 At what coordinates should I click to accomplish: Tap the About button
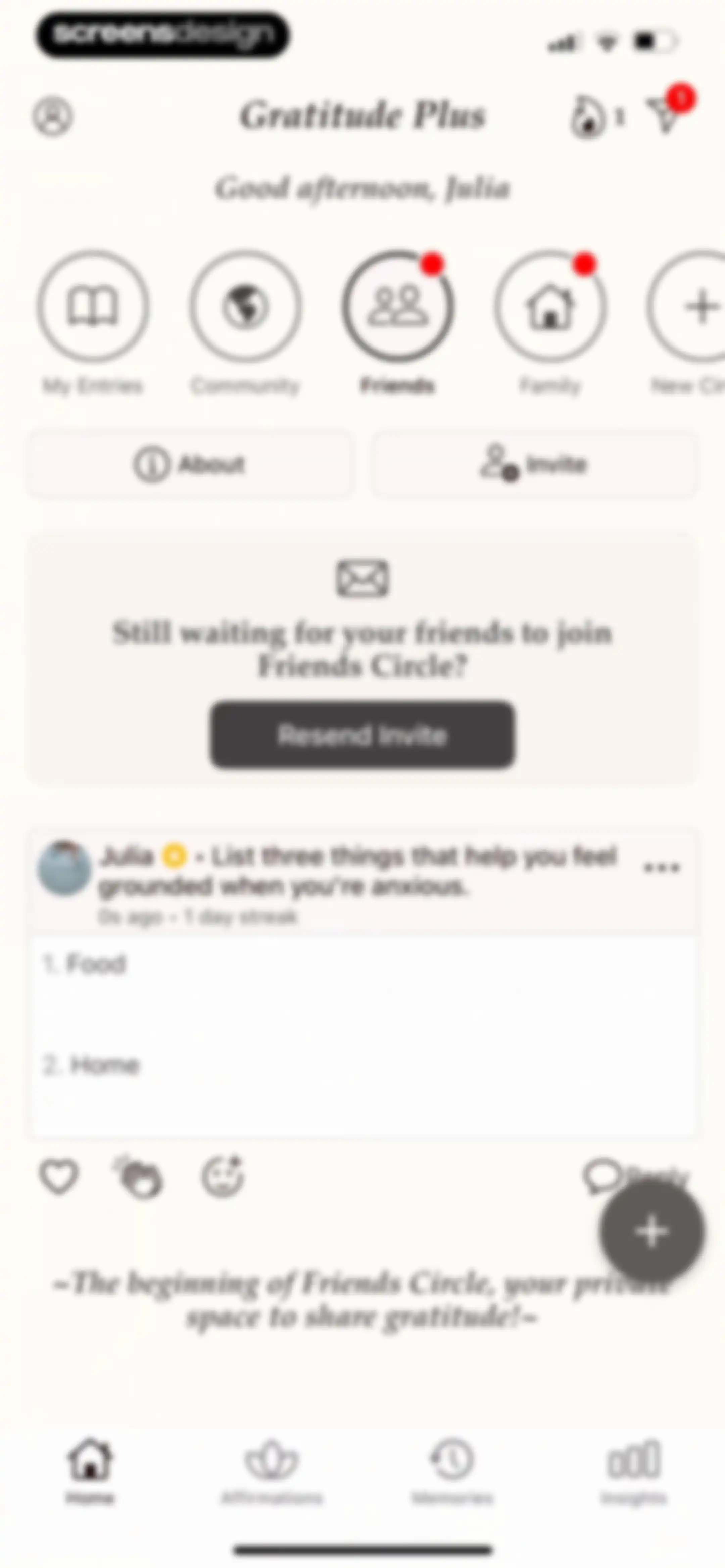click(190, 465)
